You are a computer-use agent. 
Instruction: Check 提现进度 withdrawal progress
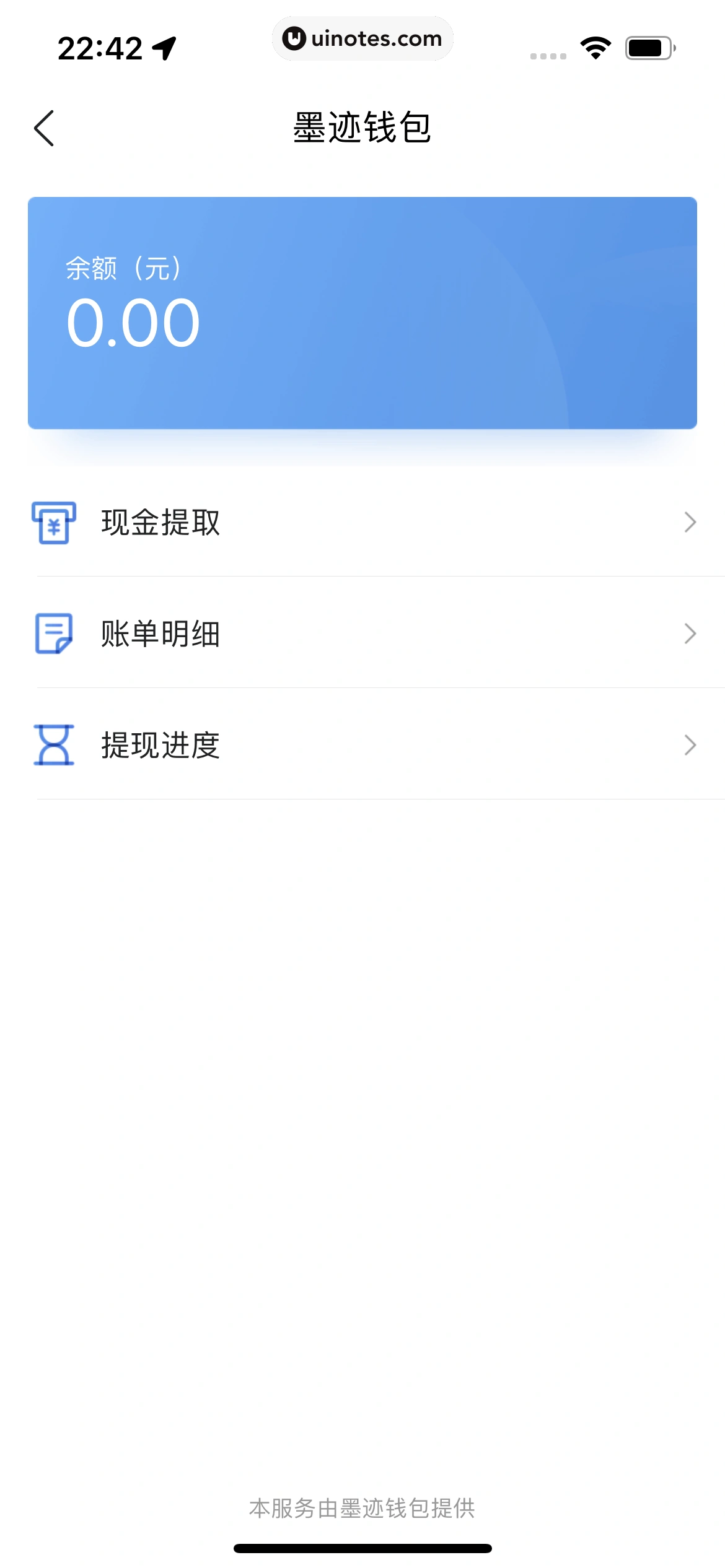tap(362, 745)
